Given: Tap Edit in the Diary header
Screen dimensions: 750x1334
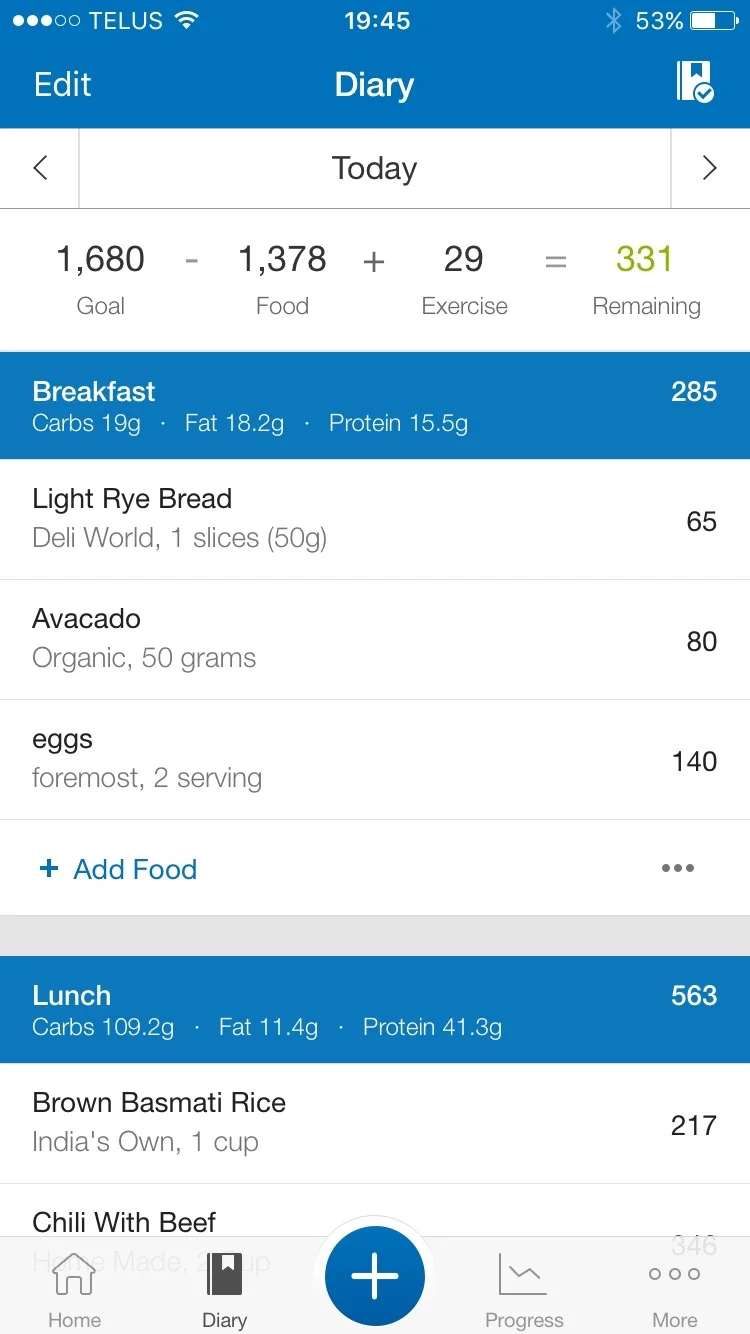Looking at the screenshot, I should pyautogui.click(x=62, y=85).
